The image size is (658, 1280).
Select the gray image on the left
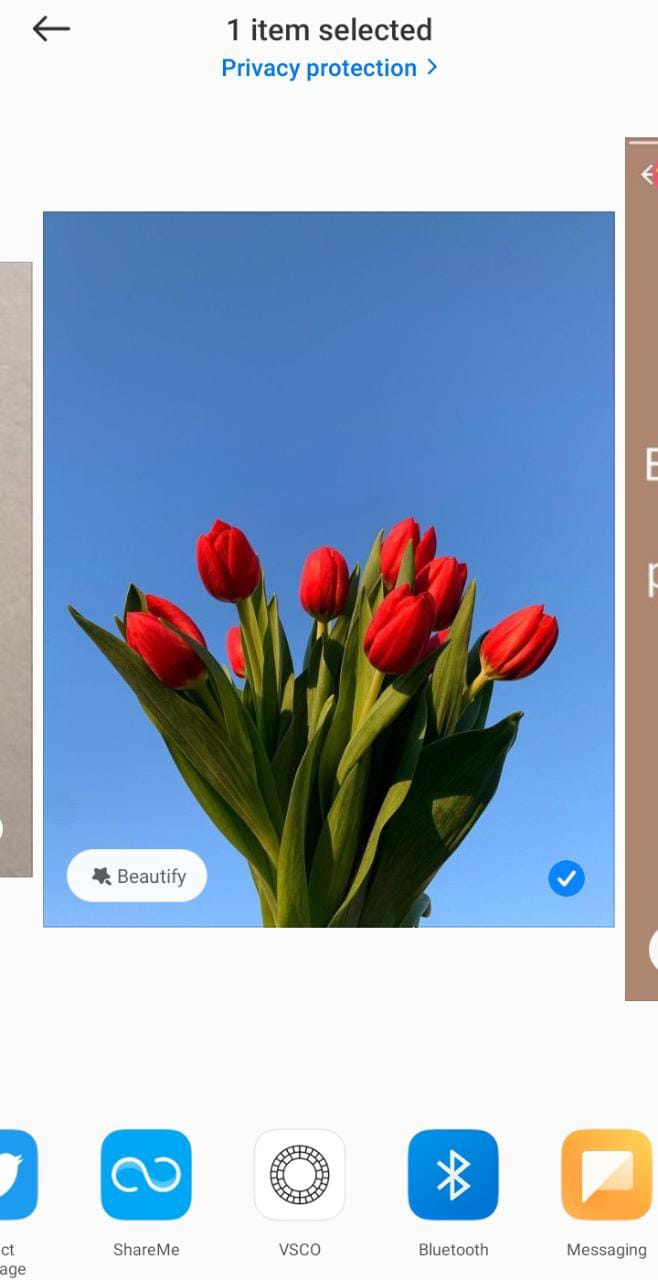[x=16, y=569]
